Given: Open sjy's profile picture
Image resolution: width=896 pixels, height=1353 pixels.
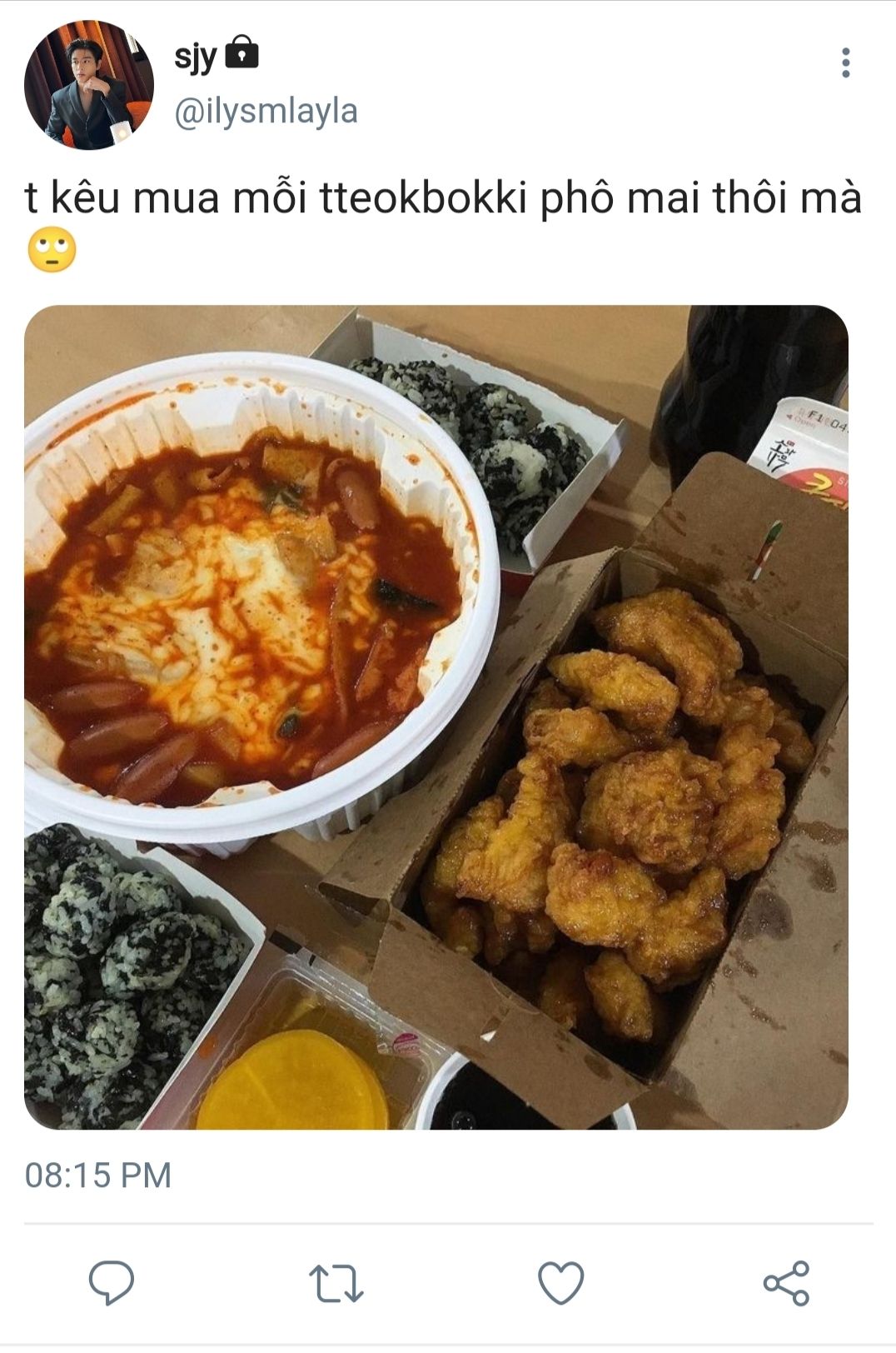Looking at the screenshot, I should tap(89, 85).
